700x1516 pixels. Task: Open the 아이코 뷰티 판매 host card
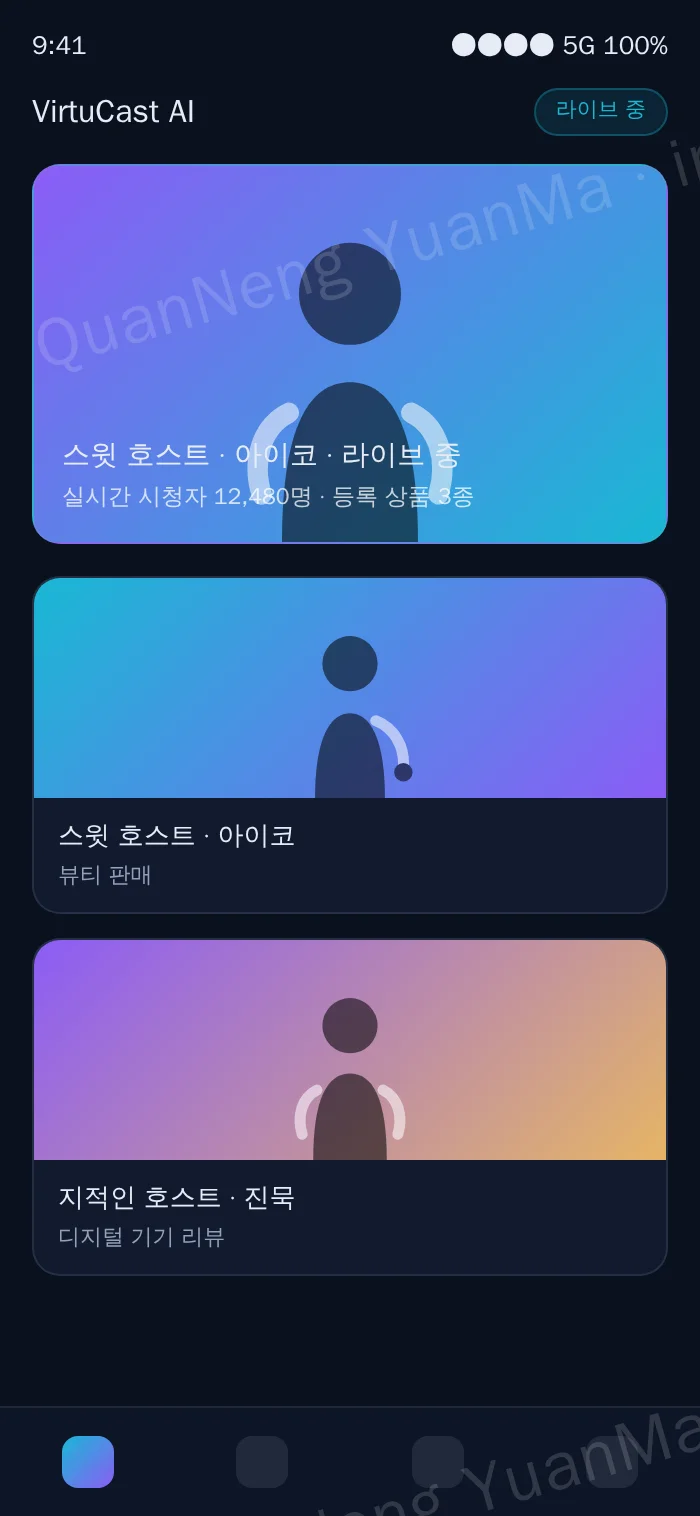(350, 745)
